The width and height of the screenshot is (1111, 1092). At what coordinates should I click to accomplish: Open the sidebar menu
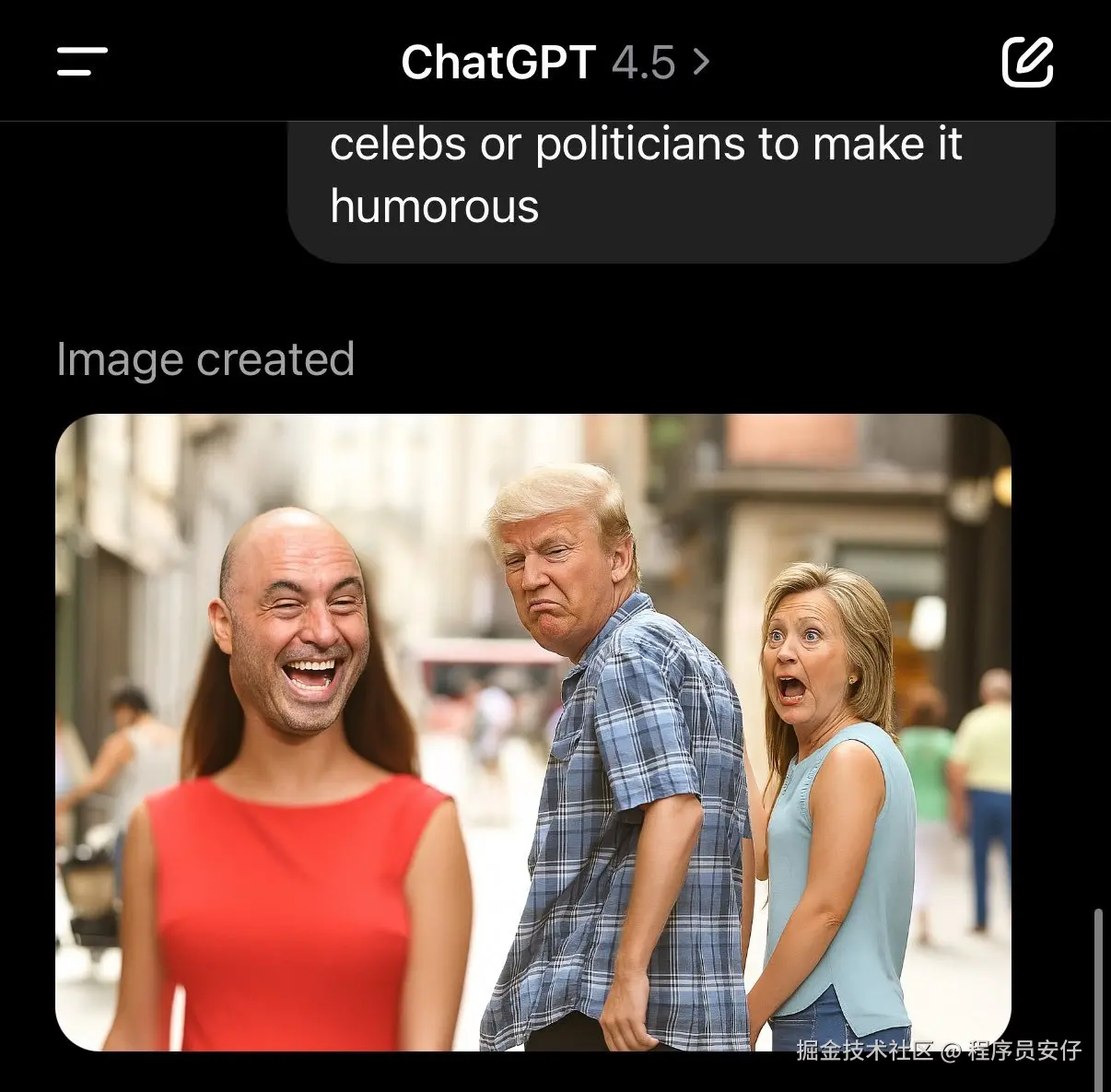82,63
